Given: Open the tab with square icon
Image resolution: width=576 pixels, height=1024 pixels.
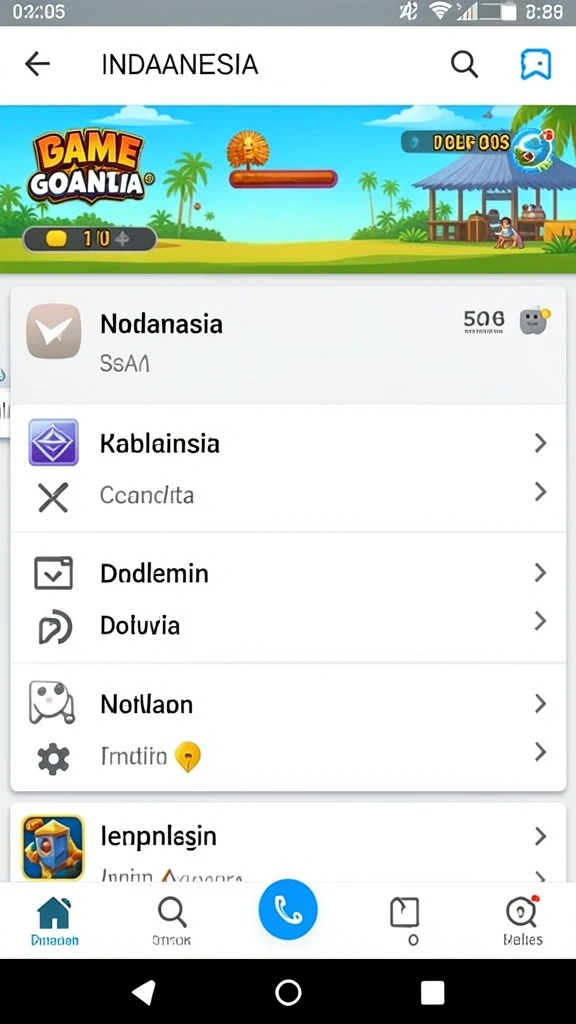Looking at the screenshot, I should 405,921.
